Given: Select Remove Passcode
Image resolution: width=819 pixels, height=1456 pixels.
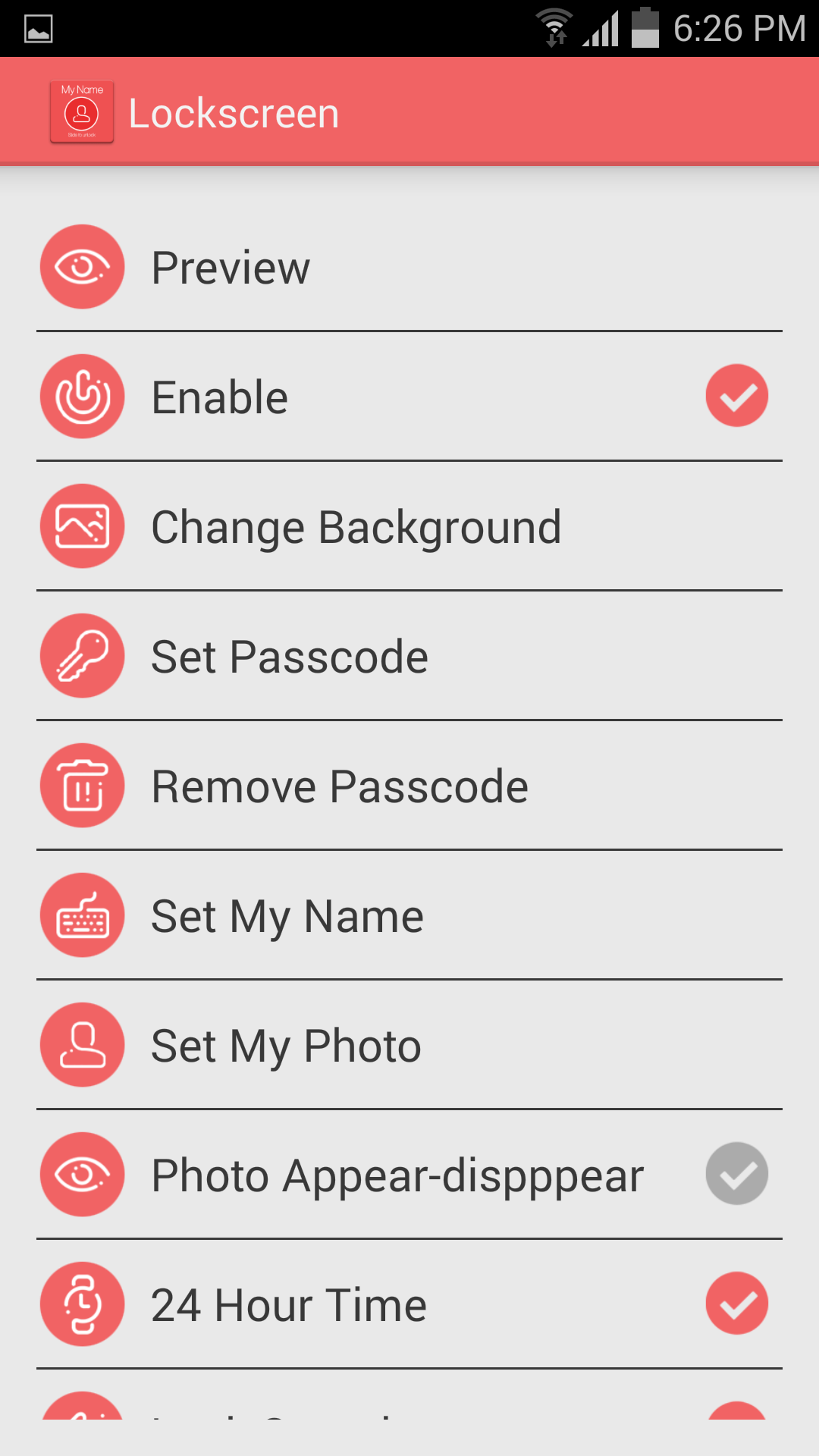Looking at the screenshot, I should (x=339, y=786).
